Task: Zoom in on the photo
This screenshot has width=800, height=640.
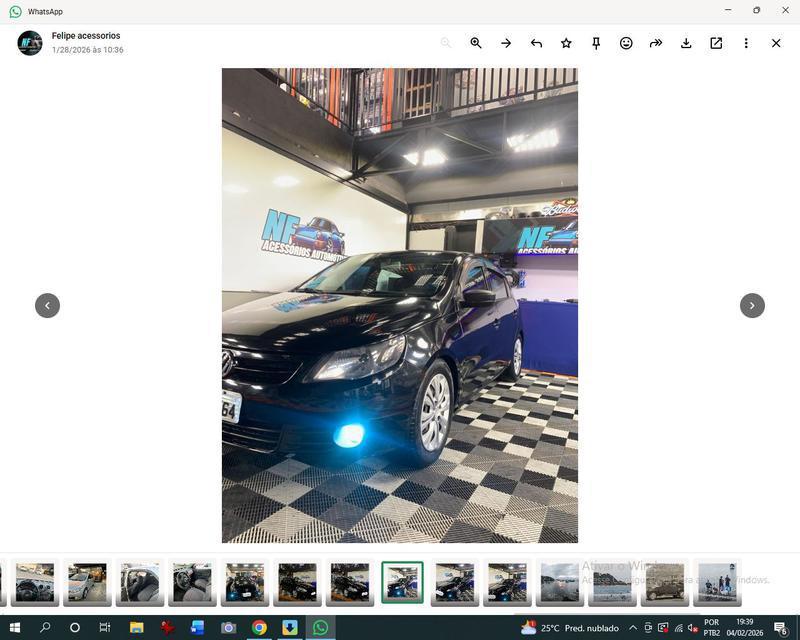Action: 476,43
